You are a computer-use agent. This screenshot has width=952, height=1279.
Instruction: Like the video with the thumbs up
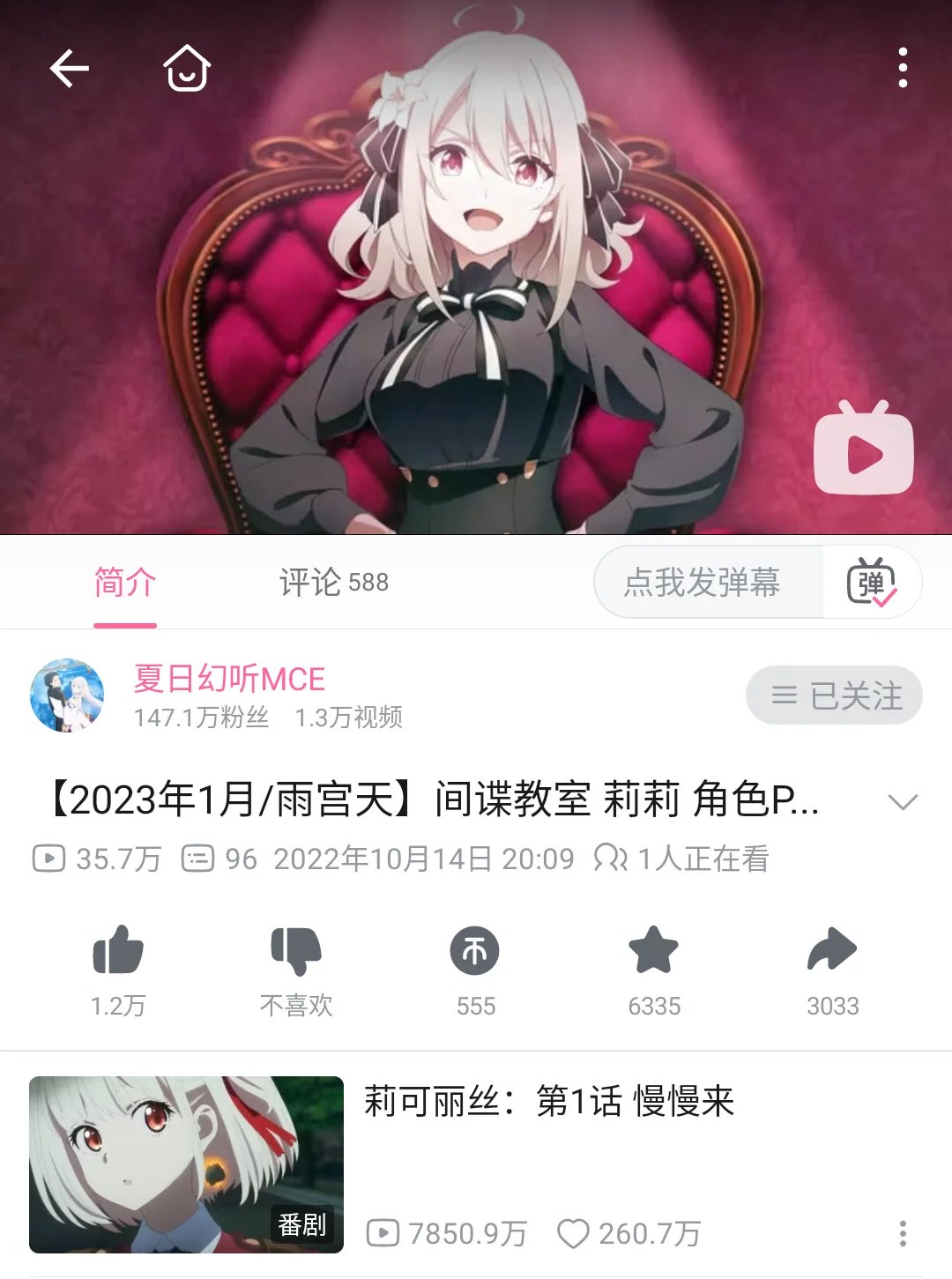coord(118,951)
